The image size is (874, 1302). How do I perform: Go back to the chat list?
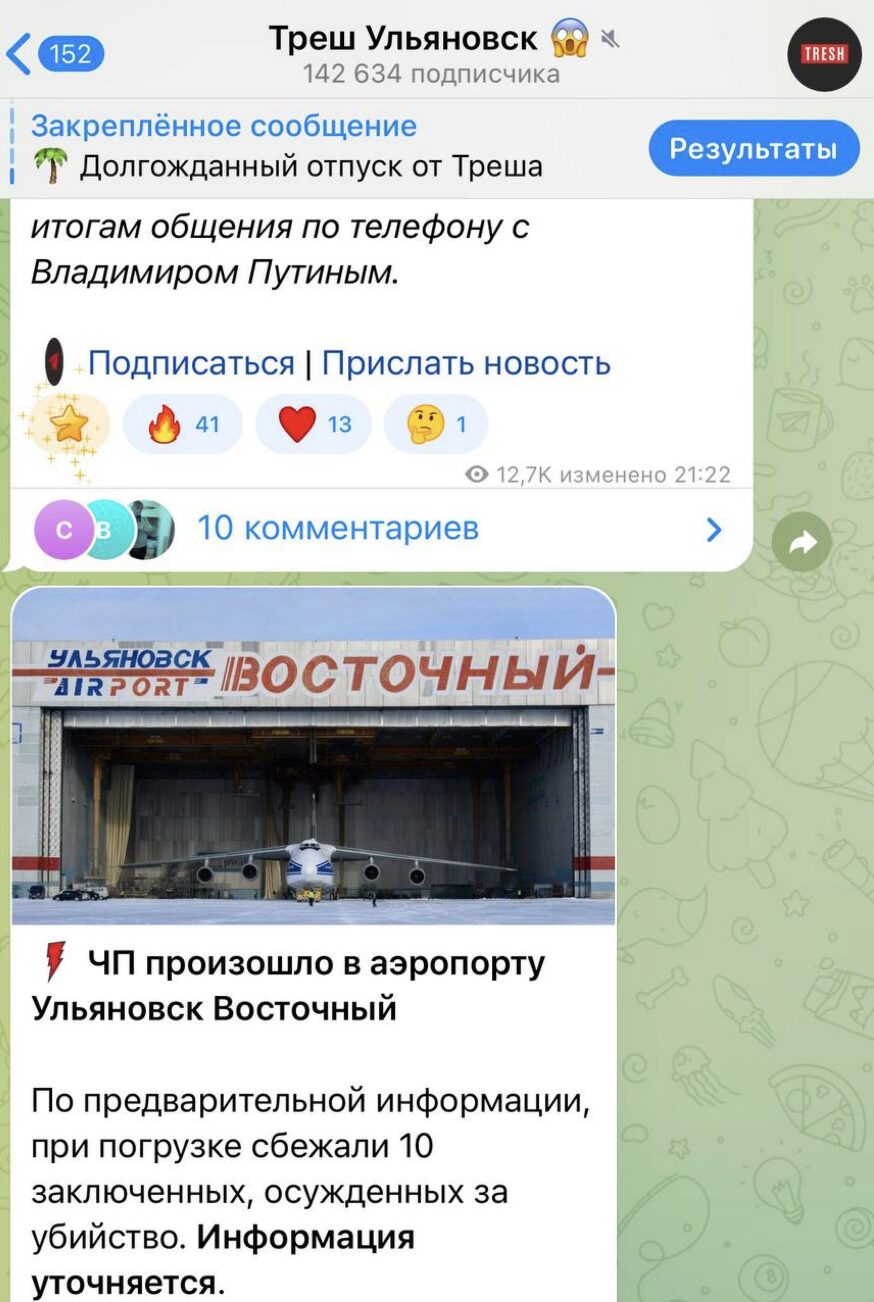point(55,54)
